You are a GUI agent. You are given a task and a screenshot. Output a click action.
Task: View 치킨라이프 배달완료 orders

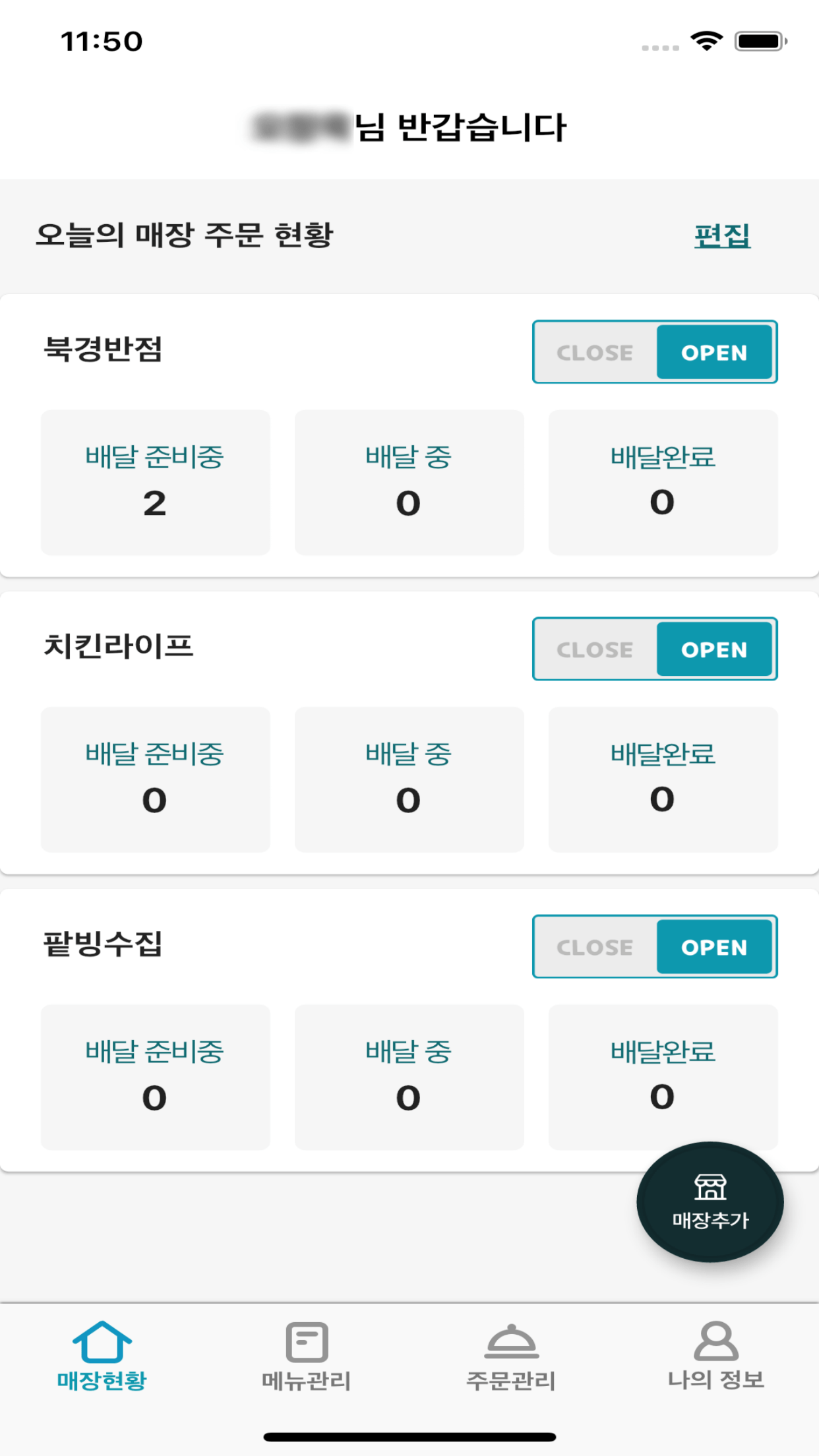pos(663,779)
